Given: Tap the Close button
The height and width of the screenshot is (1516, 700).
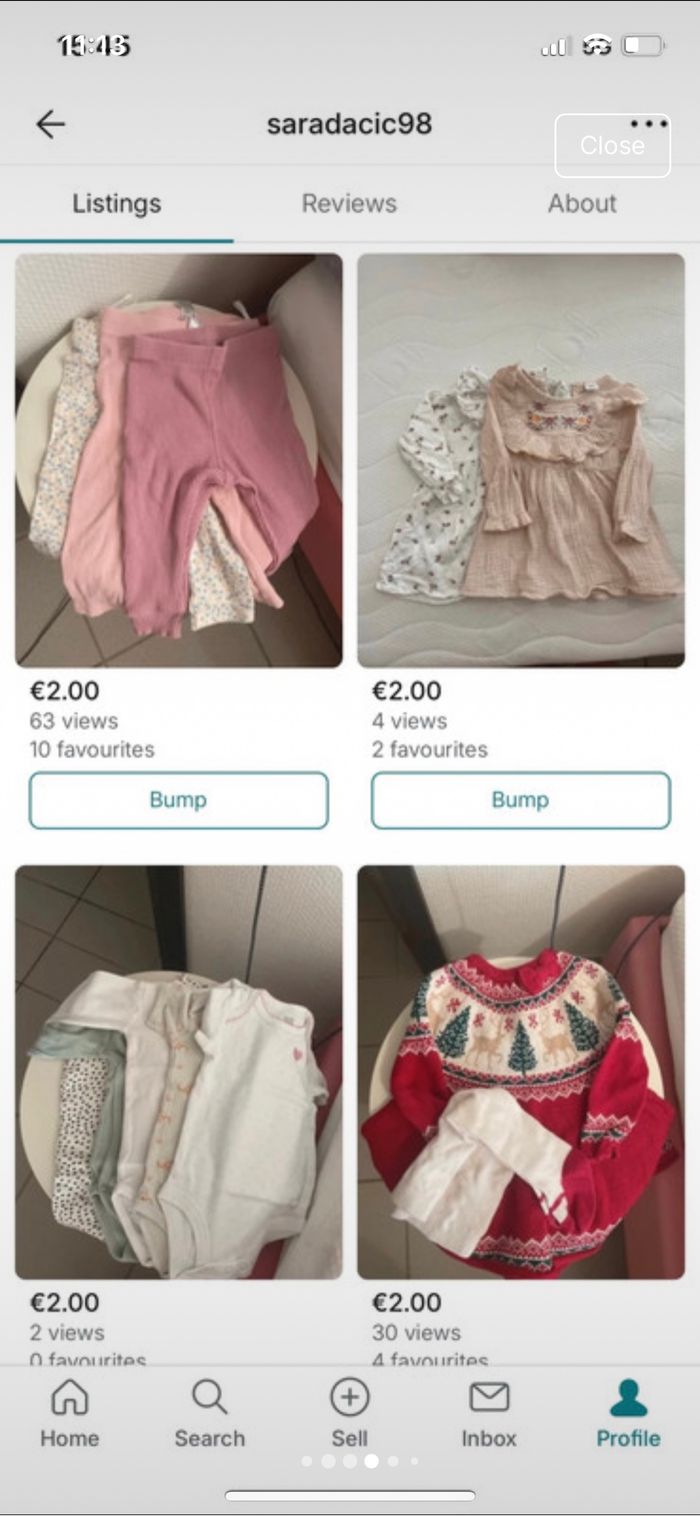Looking at the screenshot, I should pos(612,146).
